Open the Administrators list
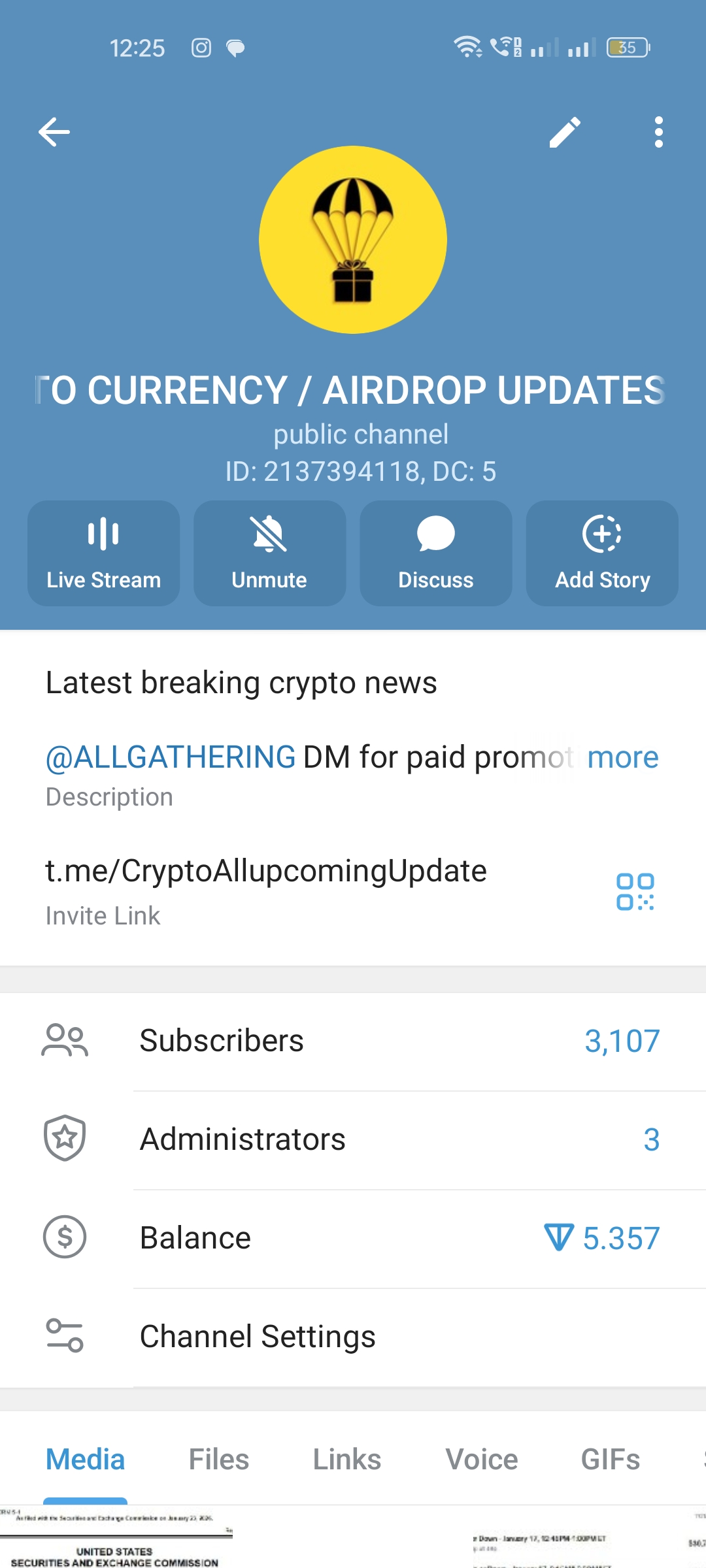The width and height of the screenshot is (706, 1568). (353, 1139)
